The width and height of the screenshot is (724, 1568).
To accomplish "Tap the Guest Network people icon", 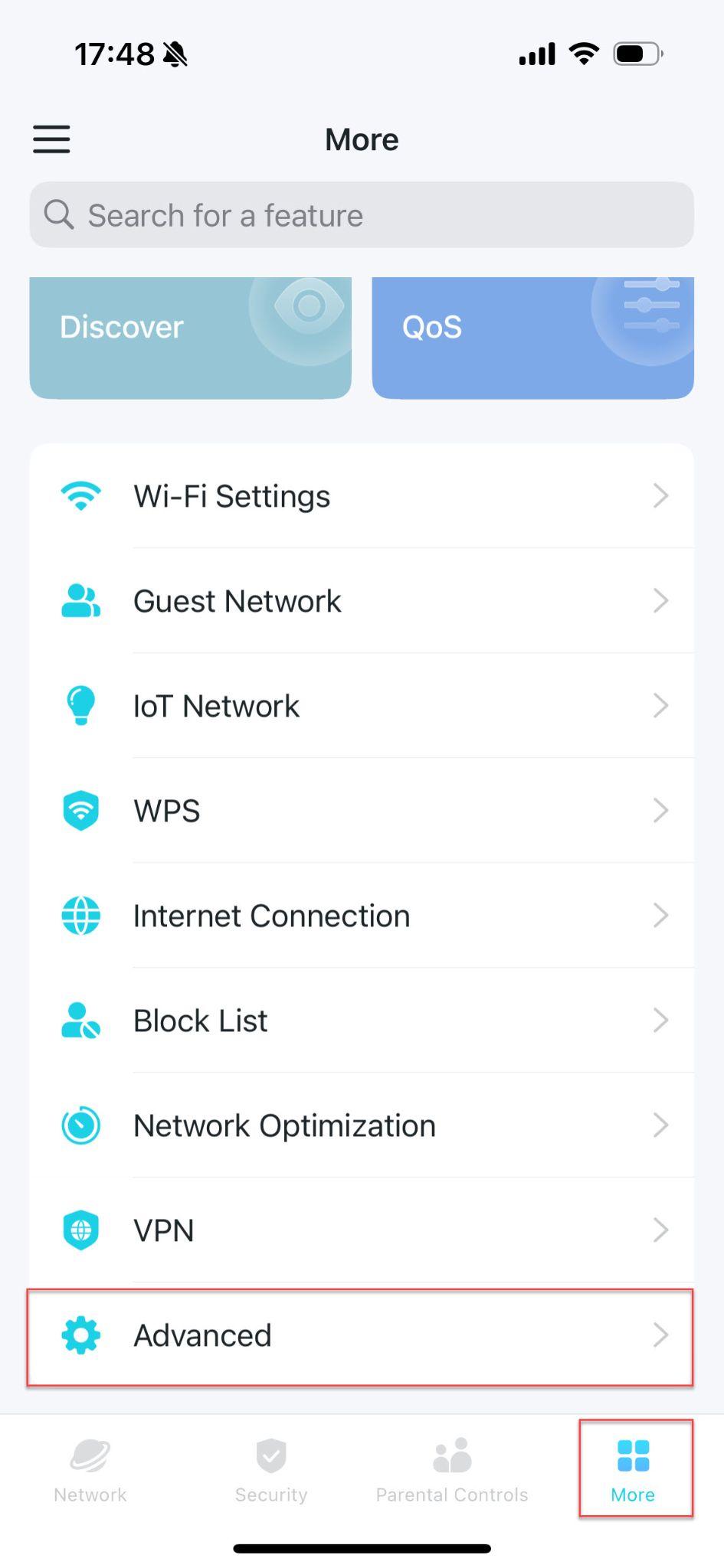I will 80,600.
